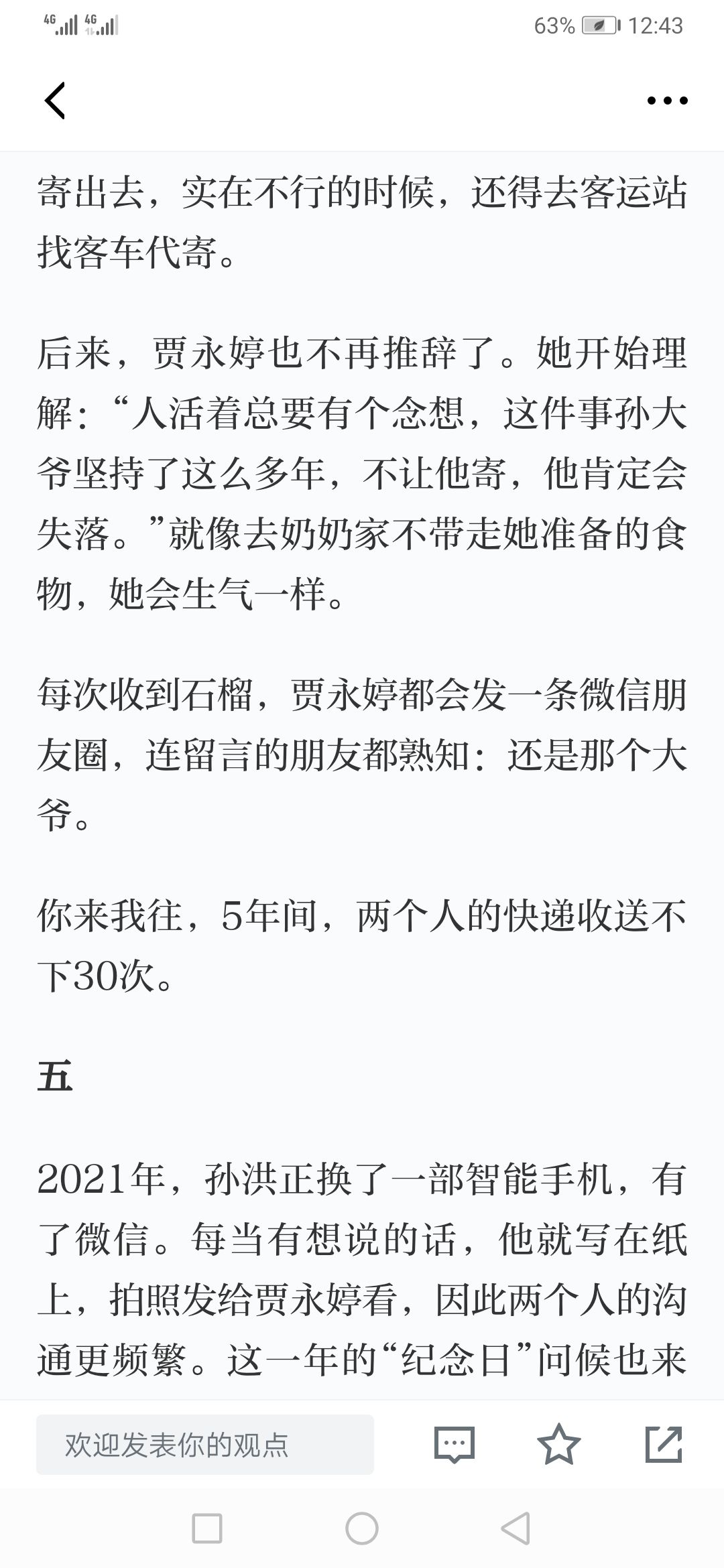Go to the system home screen
724x1568 pixels.
point(362,1528)
